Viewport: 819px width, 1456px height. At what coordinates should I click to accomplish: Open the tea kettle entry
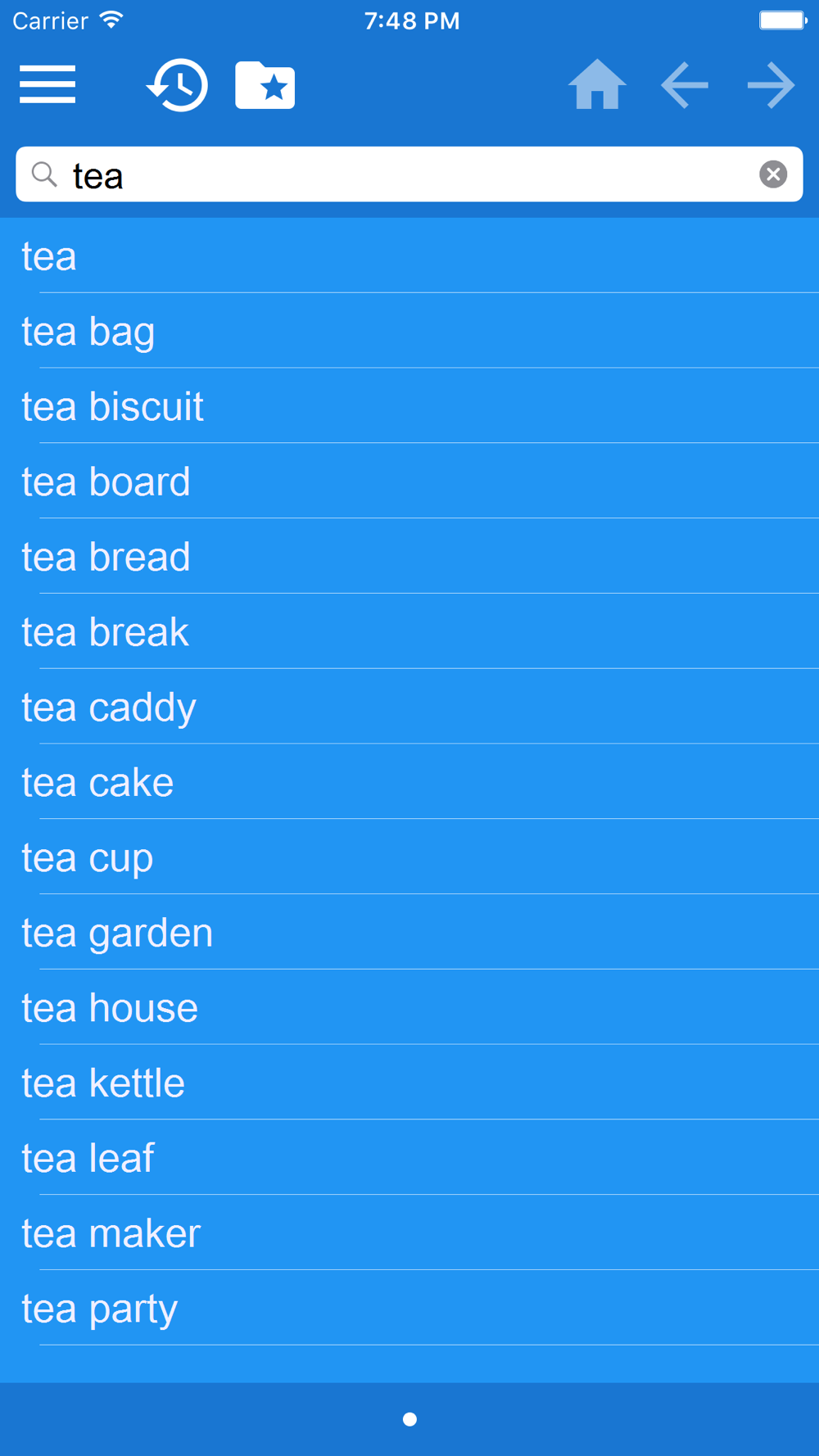point(409,1083)
